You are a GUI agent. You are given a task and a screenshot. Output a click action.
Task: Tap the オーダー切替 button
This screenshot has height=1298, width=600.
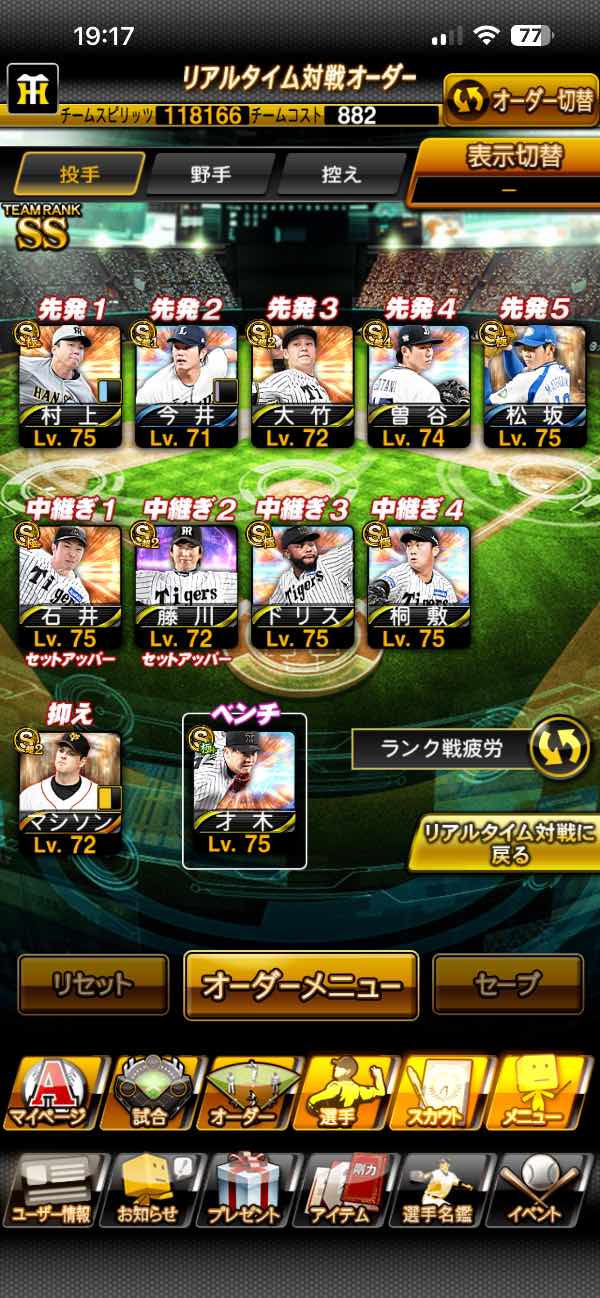pos(520,101)
